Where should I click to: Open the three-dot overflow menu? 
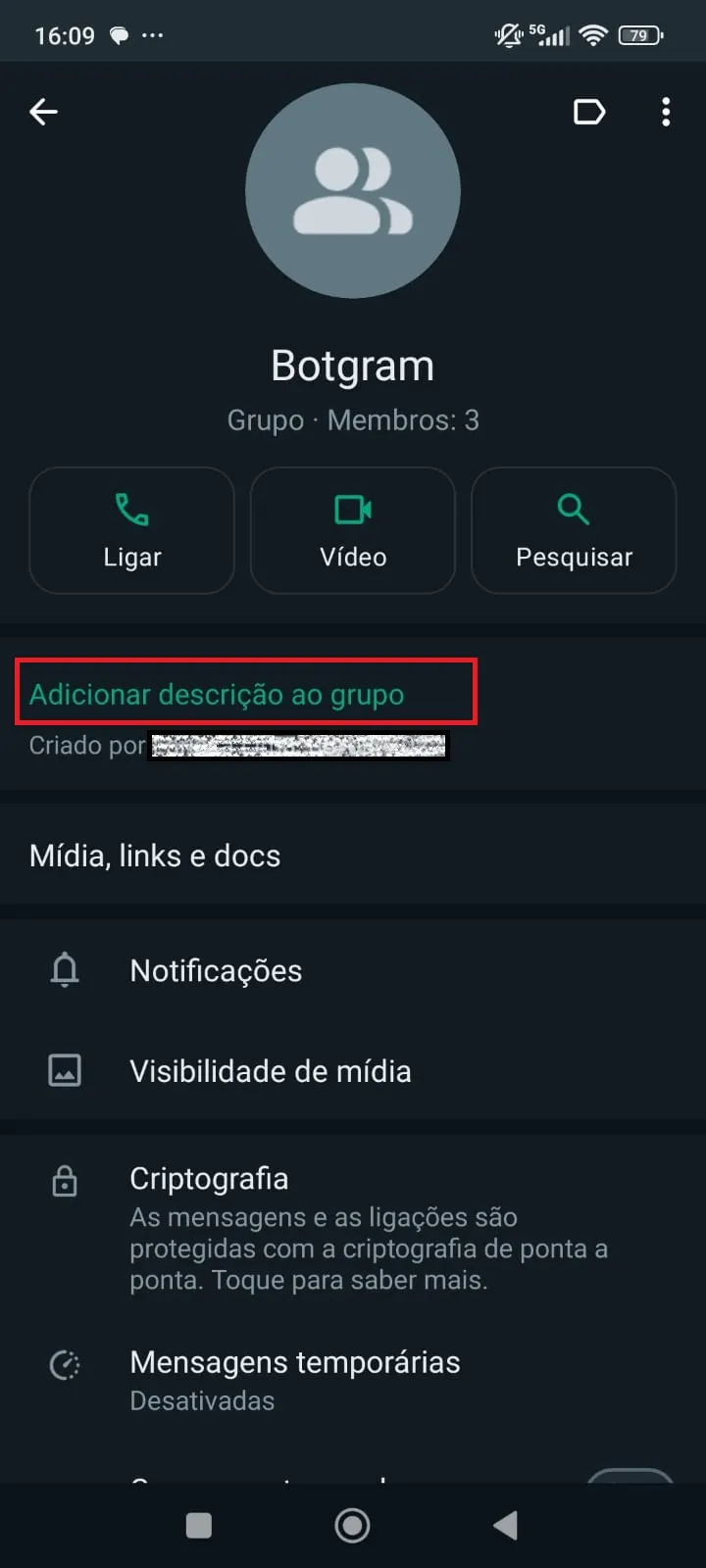[666, 112]
